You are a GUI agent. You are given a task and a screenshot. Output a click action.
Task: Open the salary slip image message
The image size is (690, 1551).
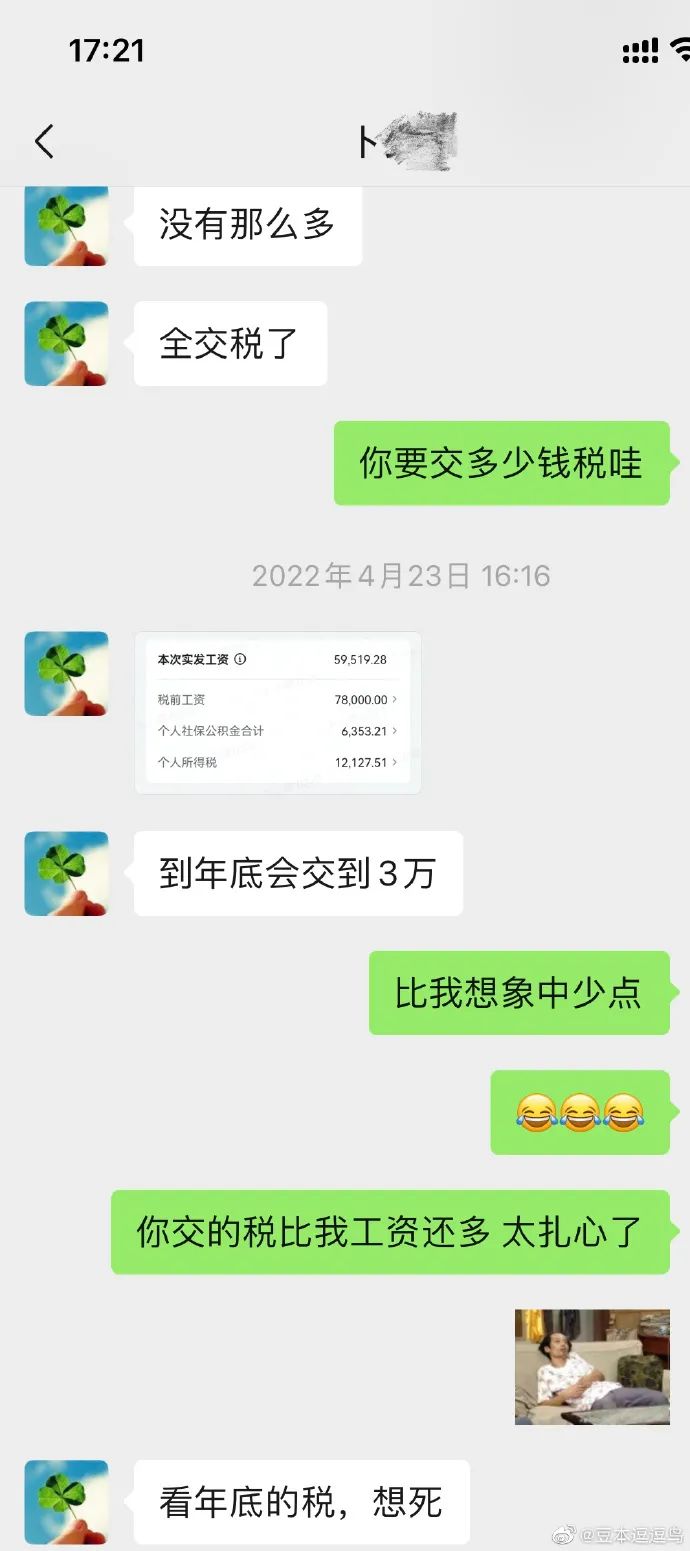point(278,712)
